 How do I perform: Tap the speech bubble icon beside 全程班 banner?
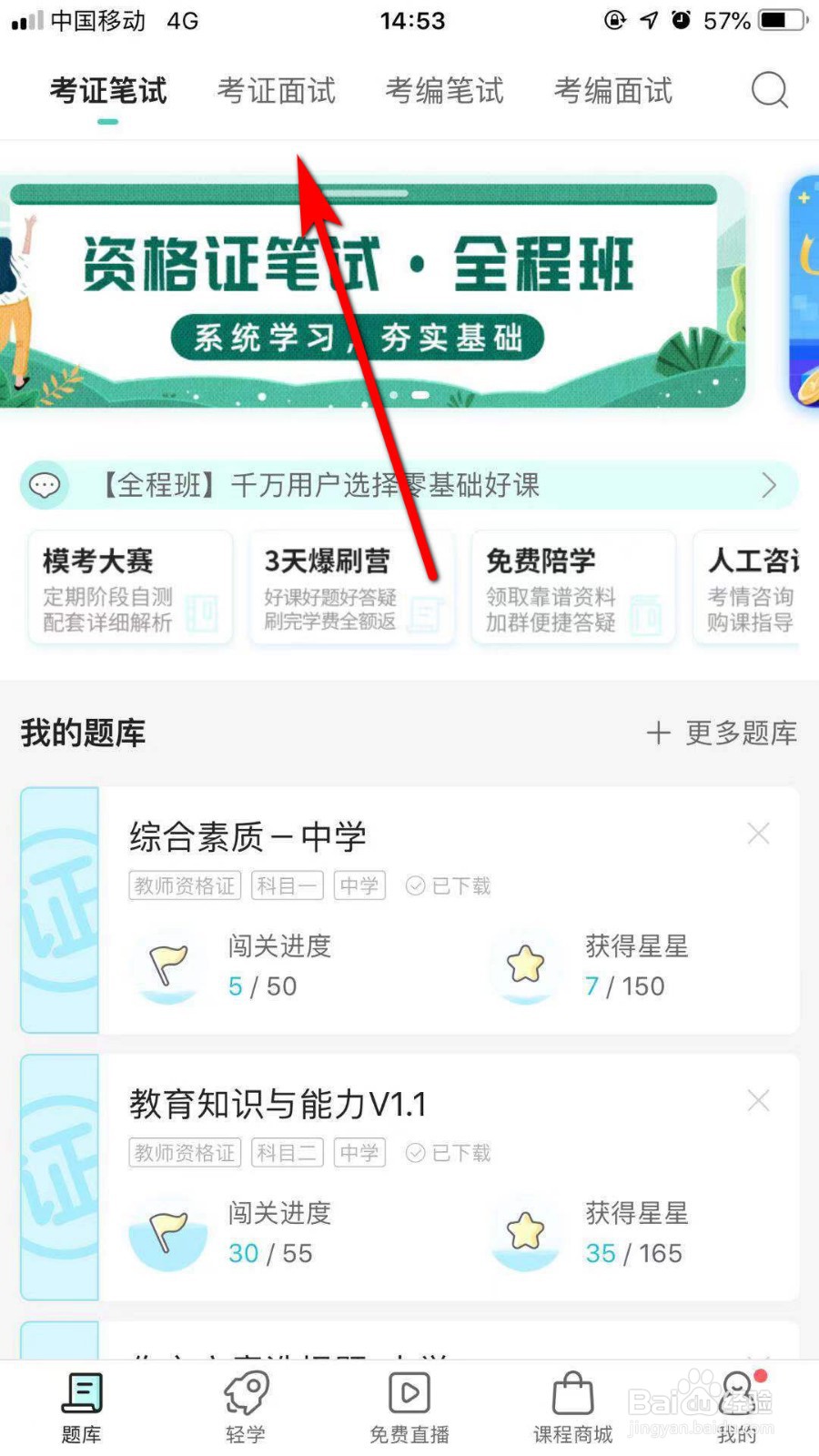45,485
